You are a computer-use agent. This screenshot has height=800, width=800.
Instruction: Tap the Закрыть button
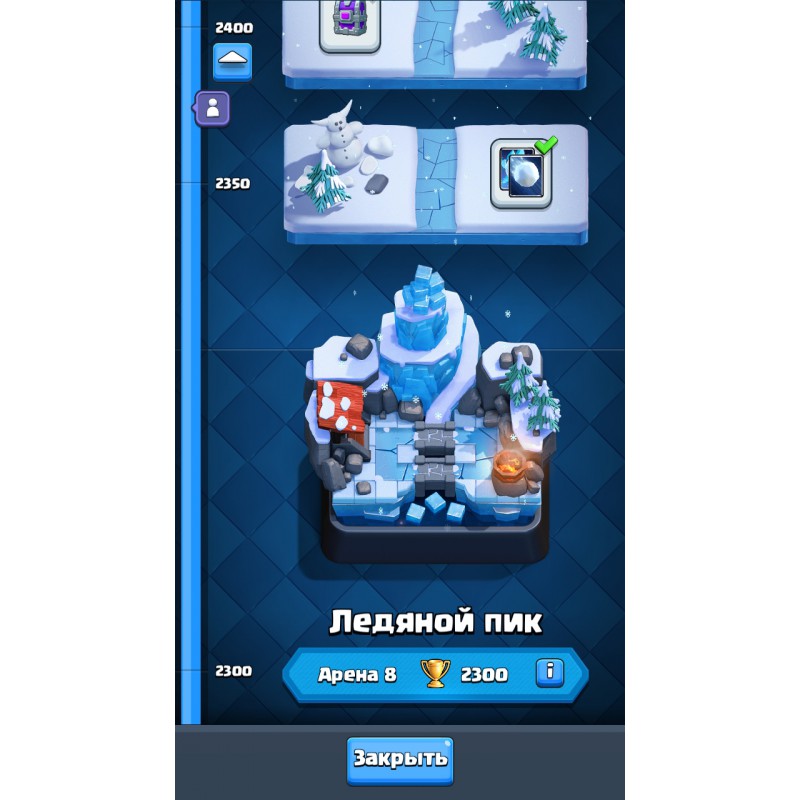coord(400,759)
